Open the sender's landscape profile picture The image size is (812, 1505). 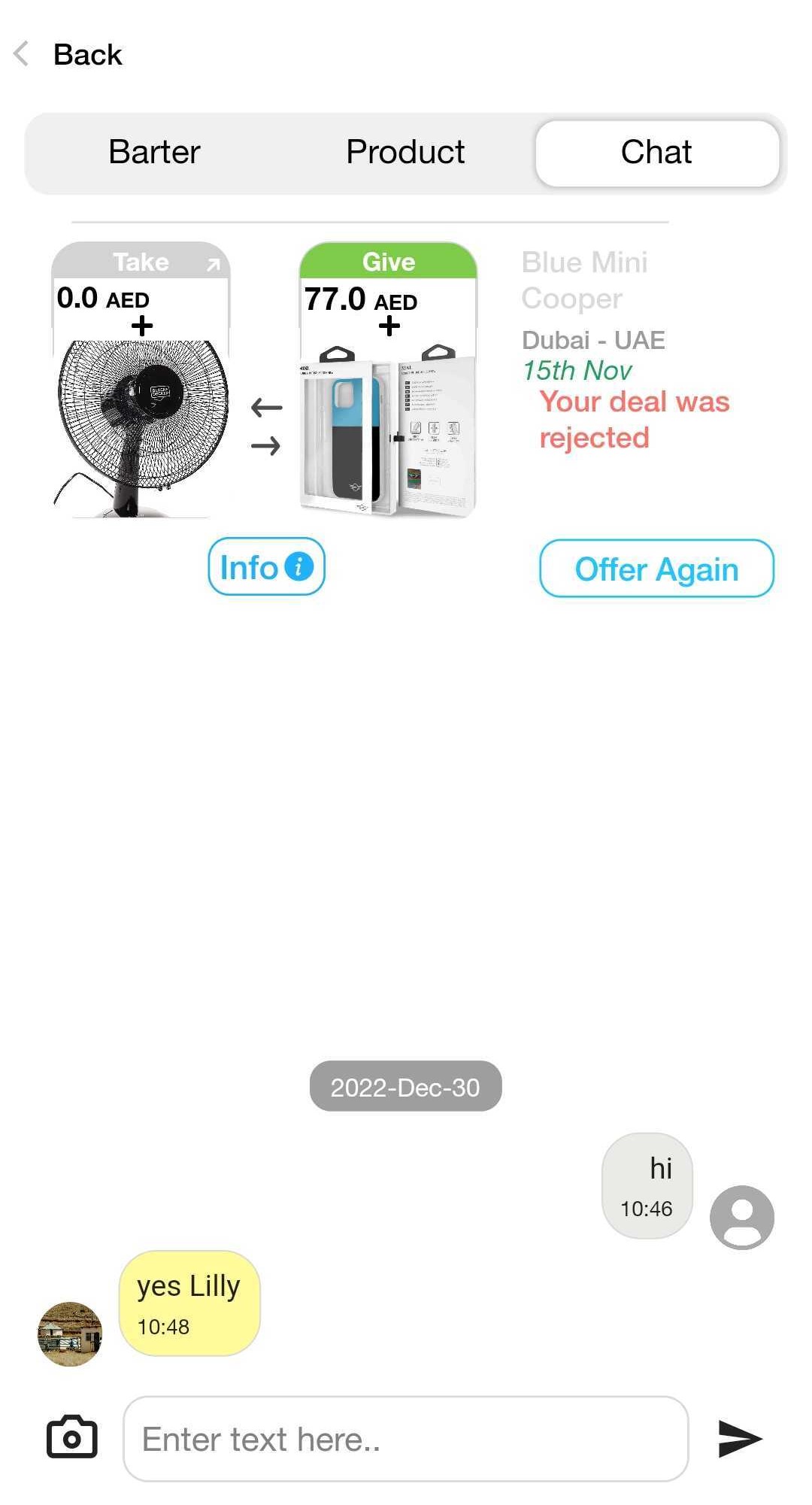70,1334
